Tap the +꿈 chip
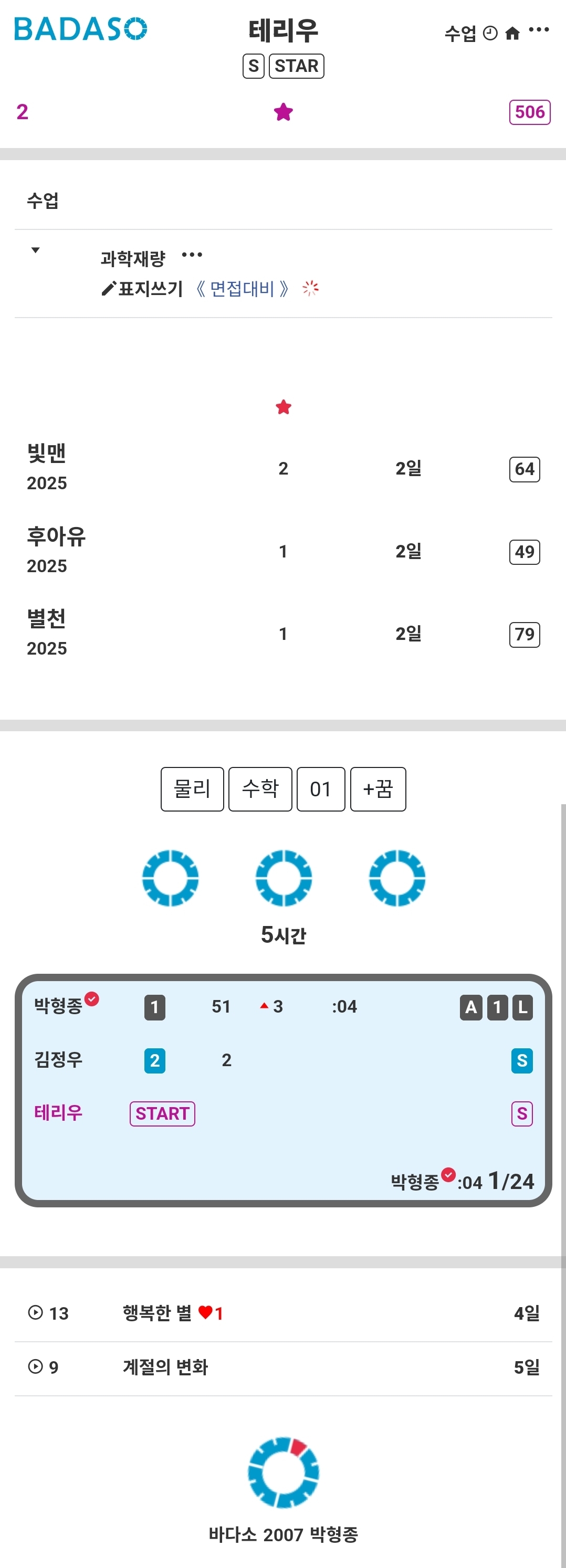This screenshot has width=566, height=1568. [x=378, y=789]
